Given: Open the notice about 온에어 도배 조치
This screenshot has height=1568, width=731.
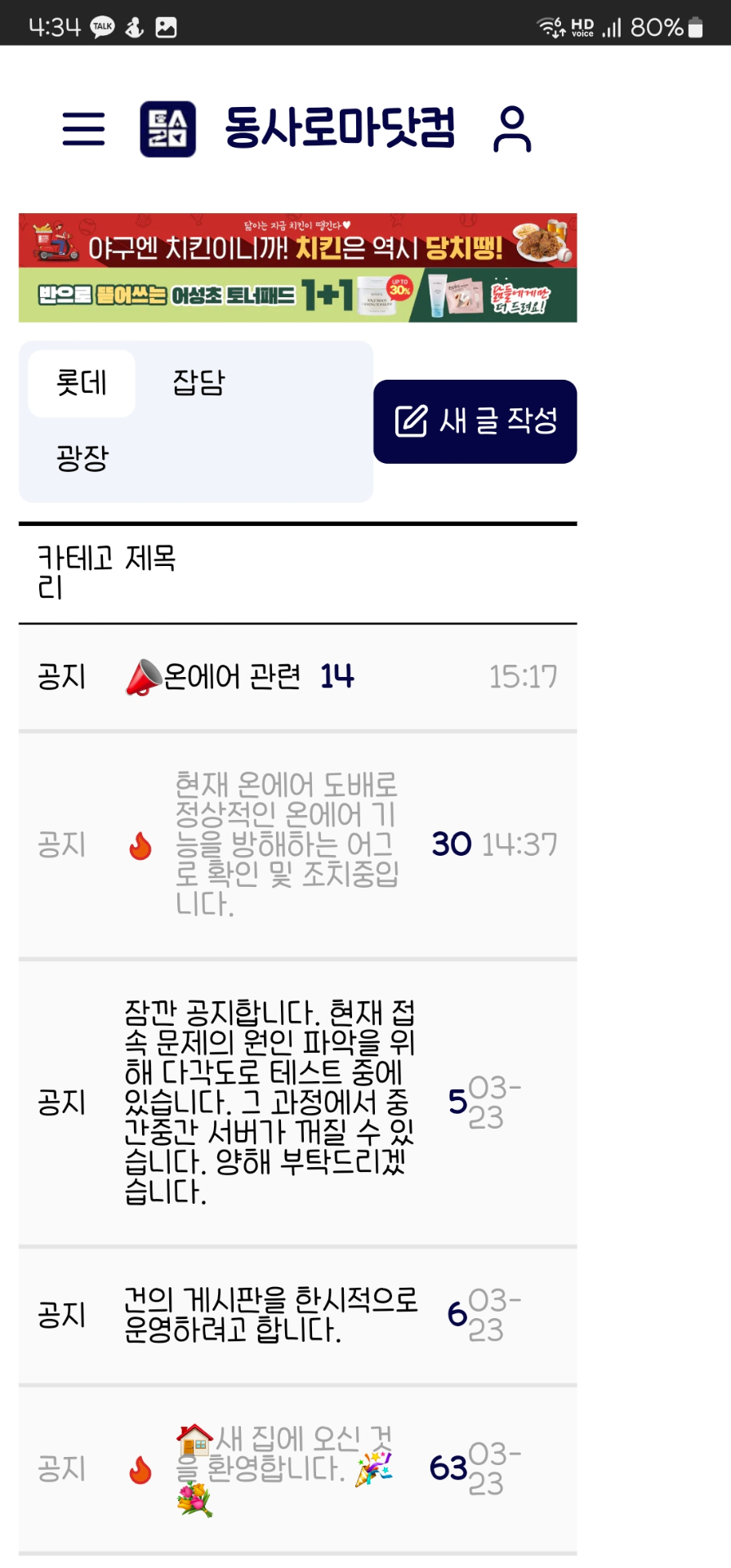Looking at the screenshot, I should (x=286, y=844).
